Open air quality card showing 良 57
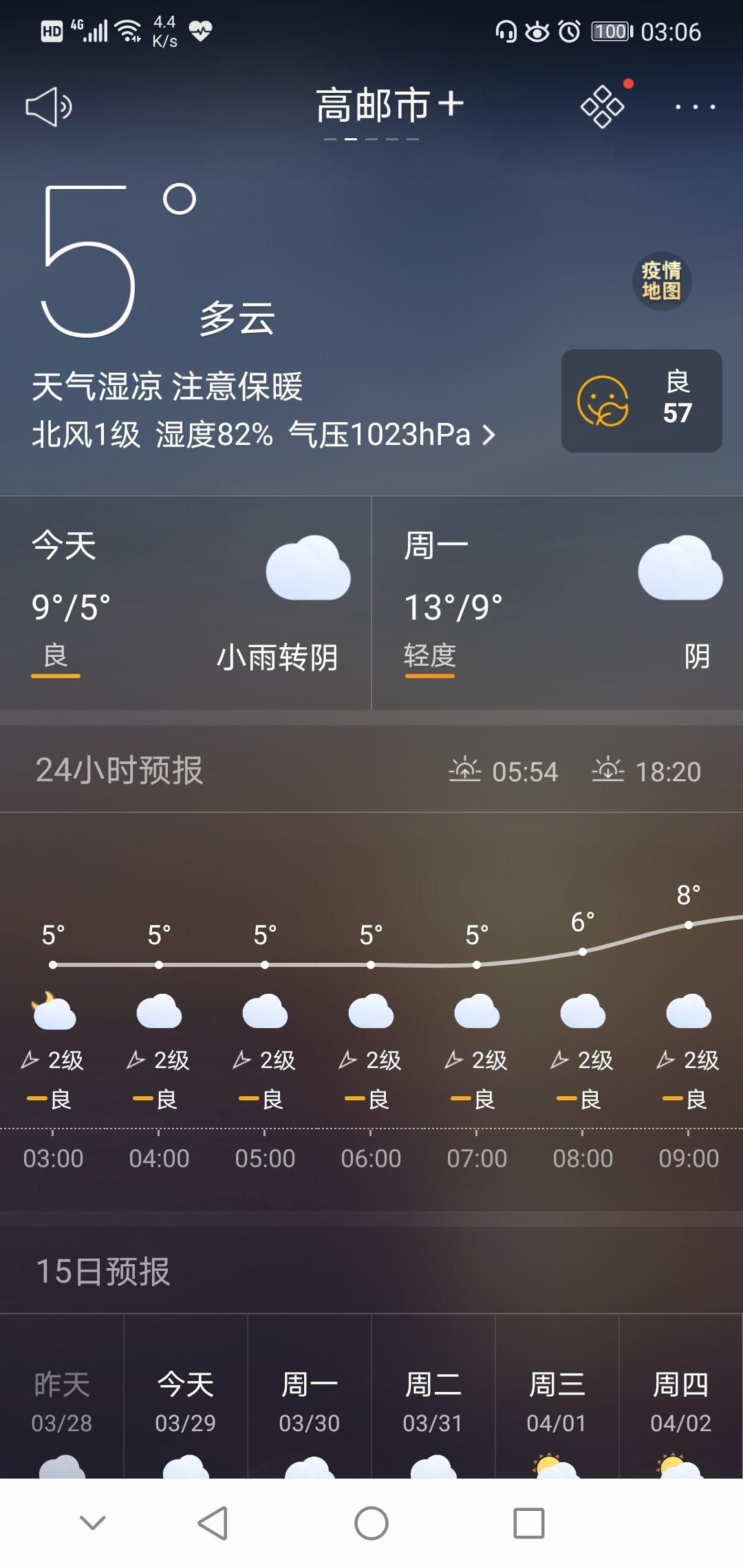Screen dimensions: 743x1568 (x=642, y=401)
